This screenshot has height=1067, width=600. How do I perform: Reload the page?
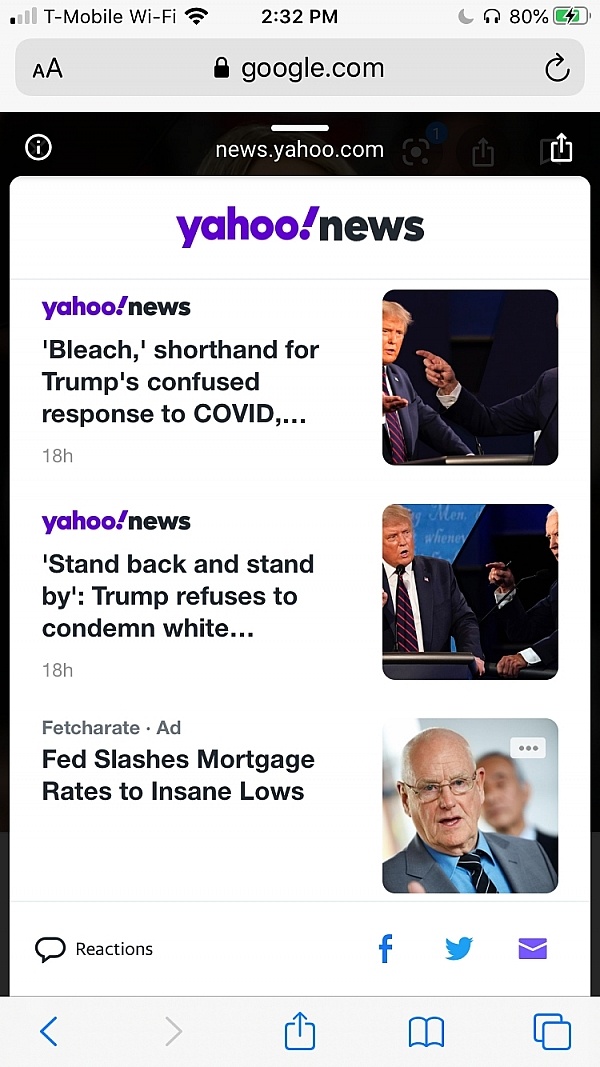point(557,68)
